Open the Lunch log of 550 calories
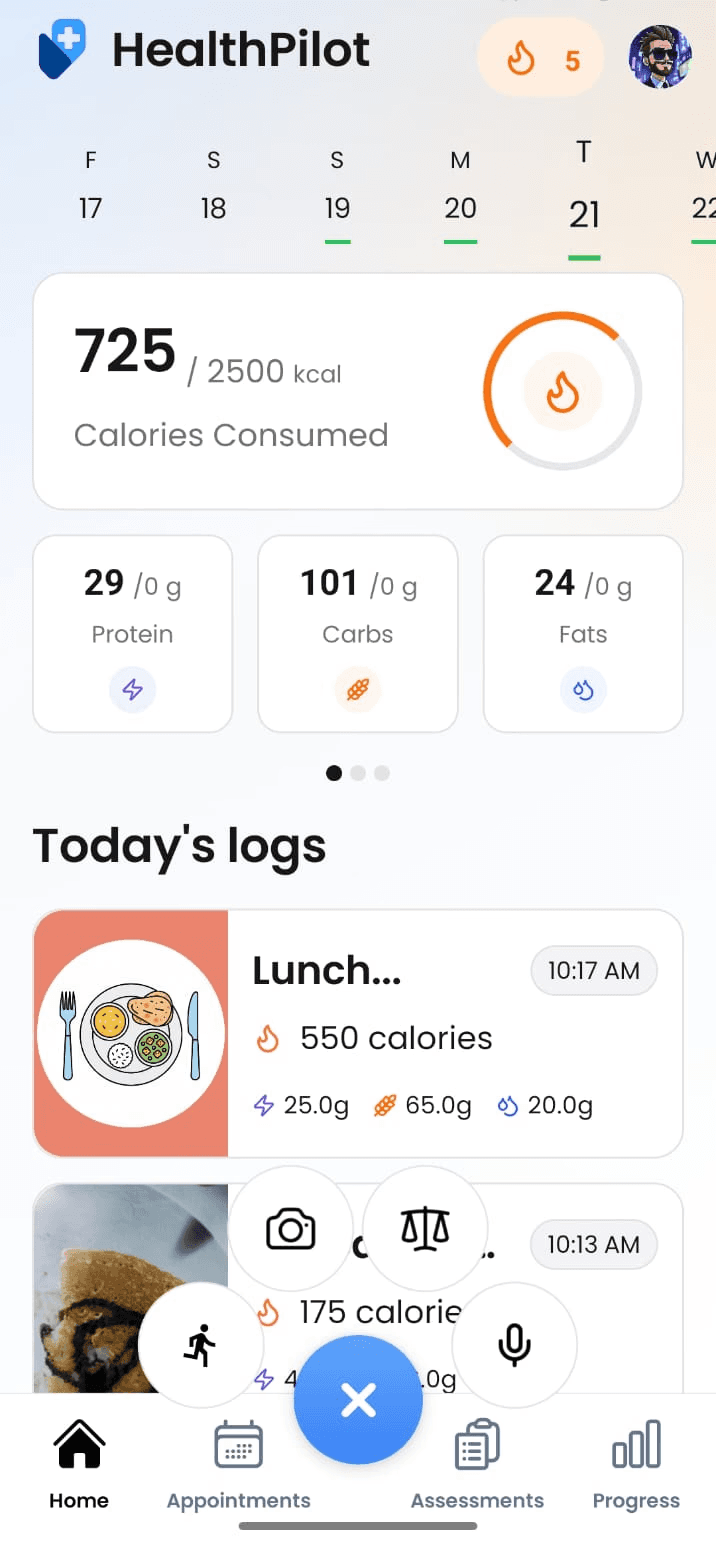The image size is (716, 1544). [x=358, y=1033]
